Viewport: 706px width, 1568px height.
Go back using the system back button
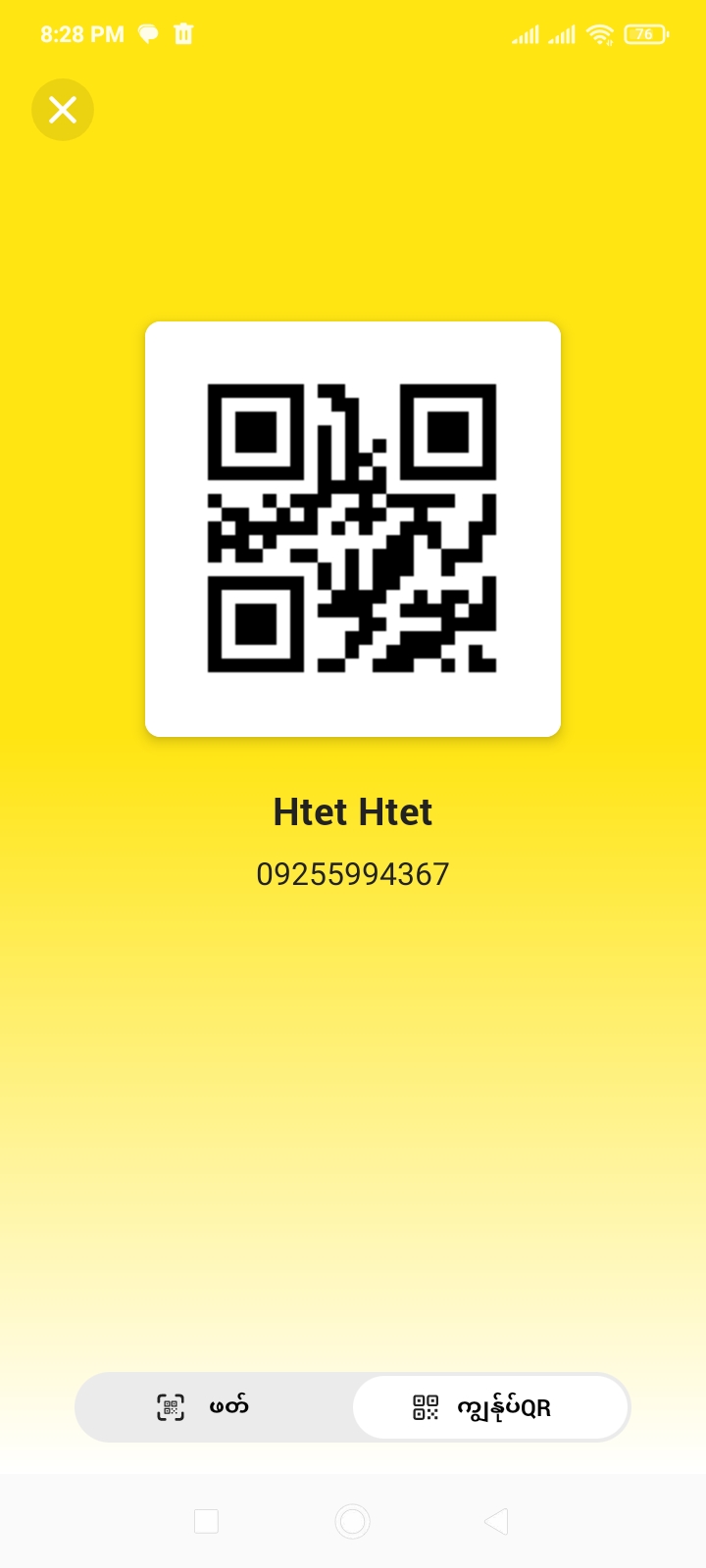pyautogui.click(x=496, y=1521)
